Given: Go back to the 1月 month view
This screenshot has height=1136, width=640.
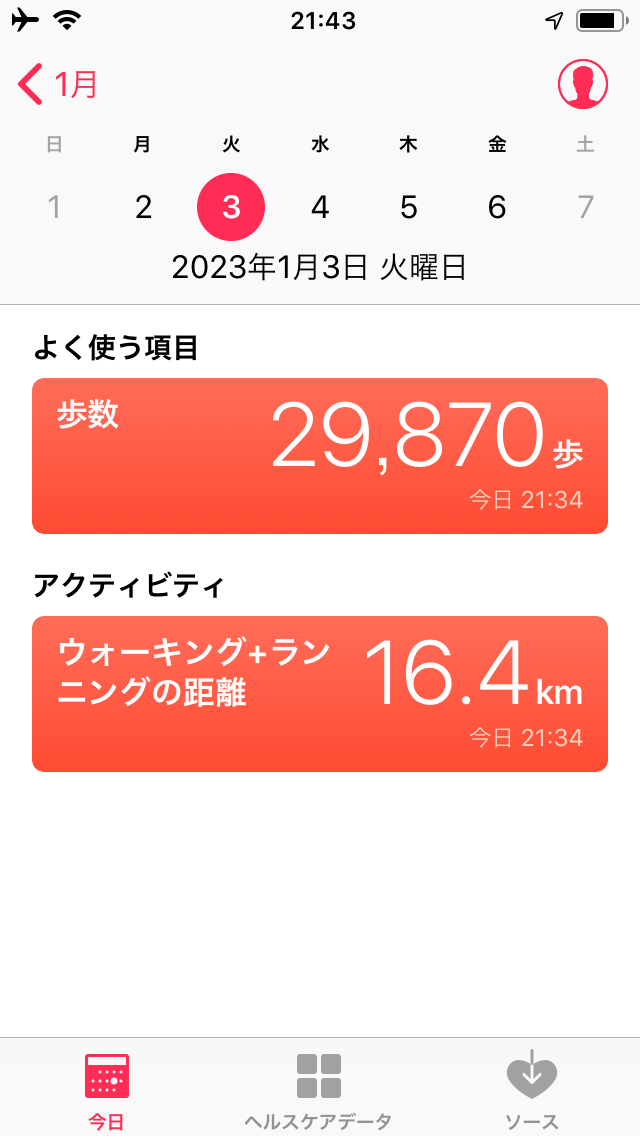Looking at the screenshot, I should [x=57, y=85].
